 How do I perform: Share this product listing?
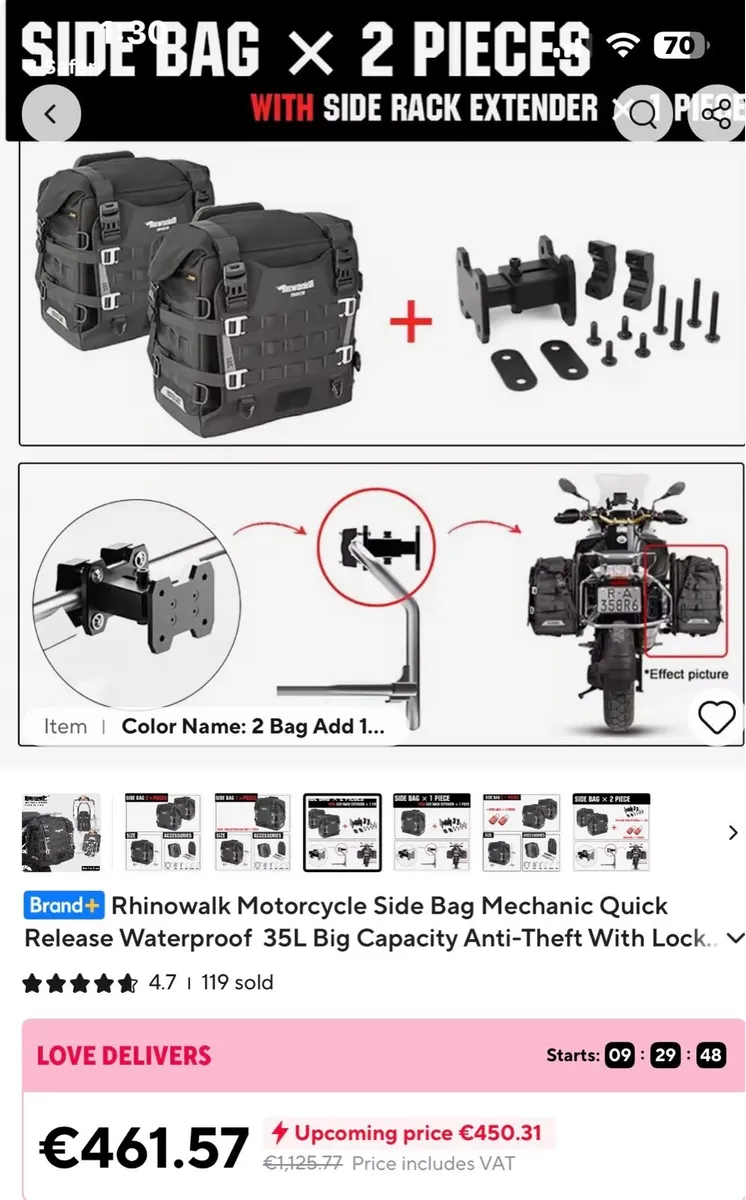[716, 114]
